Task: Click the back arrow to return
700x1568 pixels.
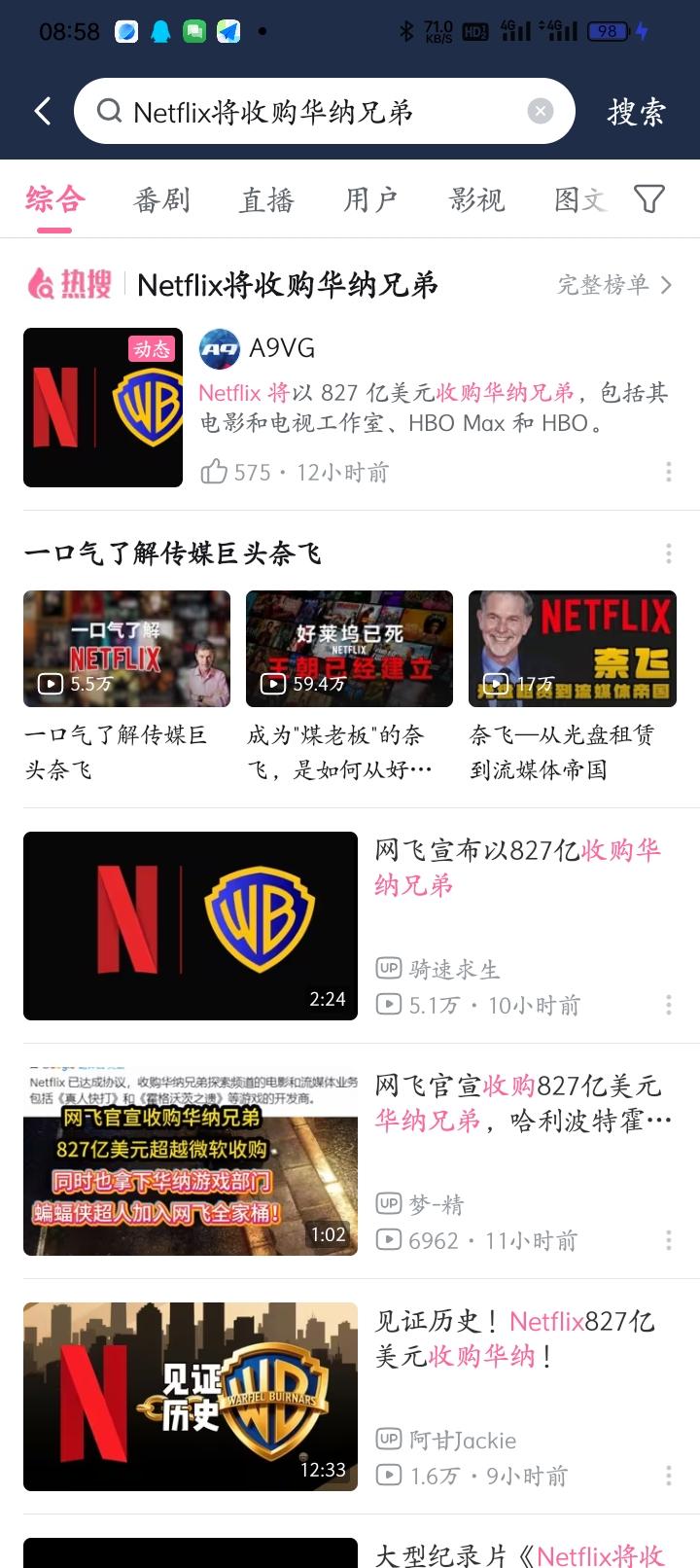Action: [41, 110]
